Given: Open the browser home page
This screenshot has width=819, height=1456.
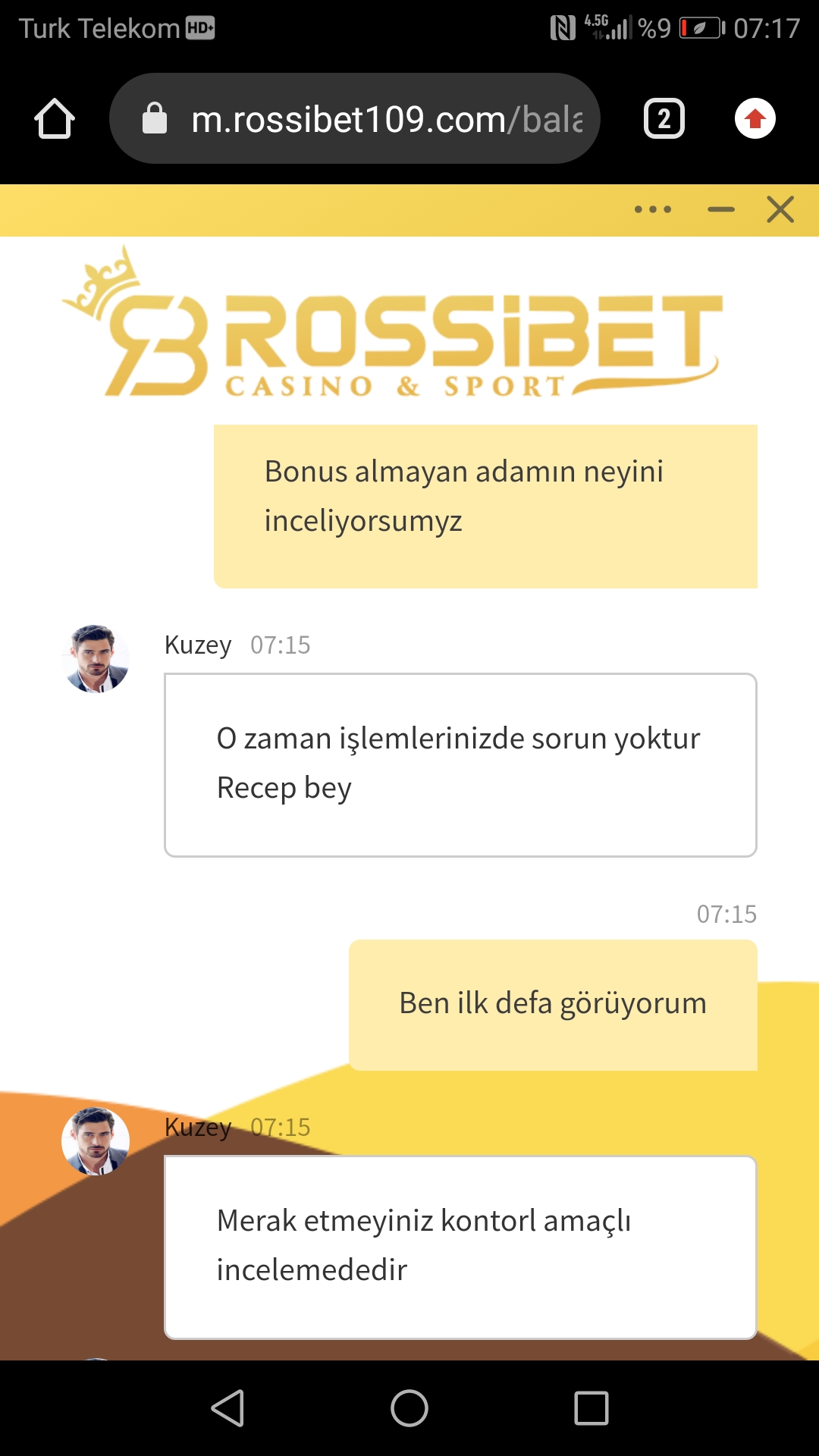Looking at the screenshot, I should pos(55,119).
